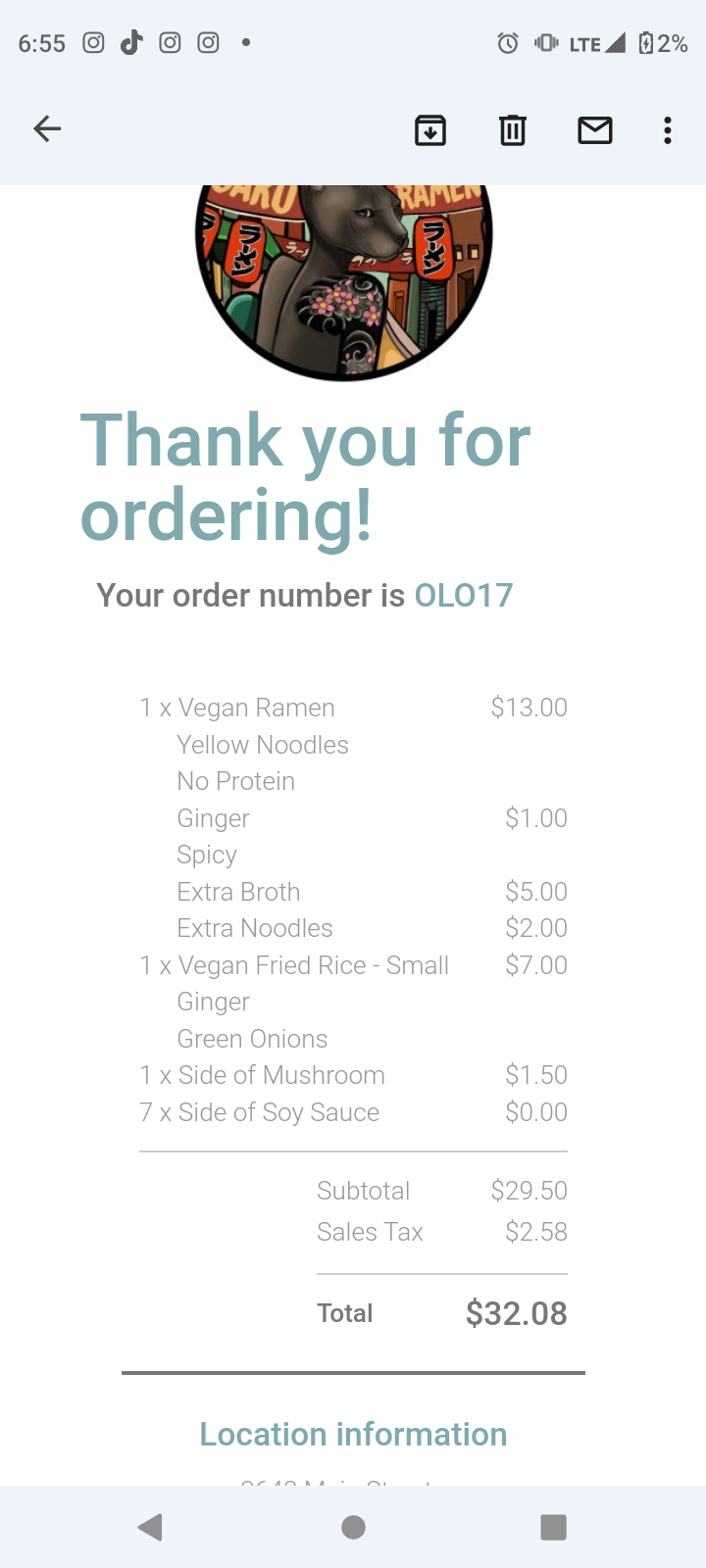Screen dimensions: 706x1568
Task: Delete this email
Action: coord(513,129)
